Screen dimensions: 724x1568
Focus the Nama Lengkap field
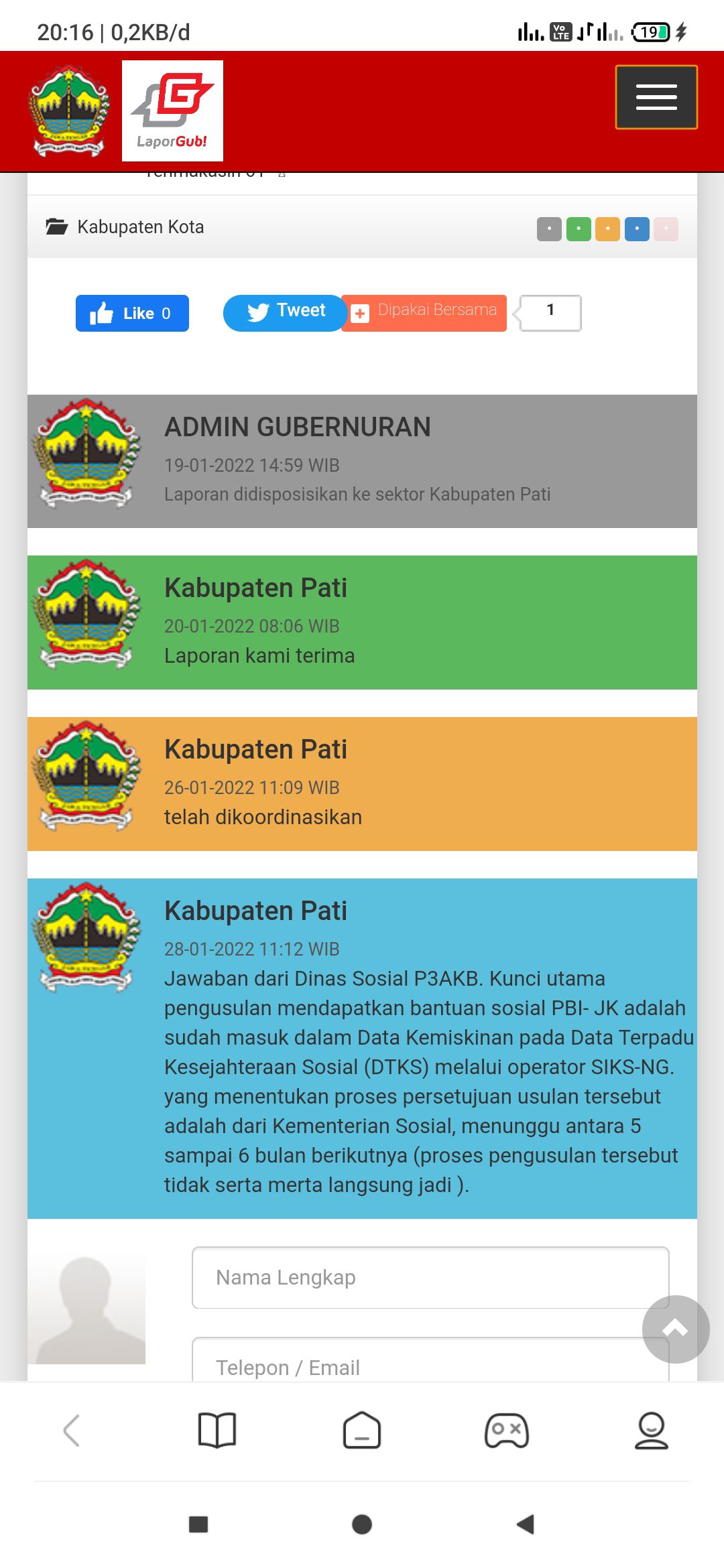pyautogui.click(x=430, y=1277)
